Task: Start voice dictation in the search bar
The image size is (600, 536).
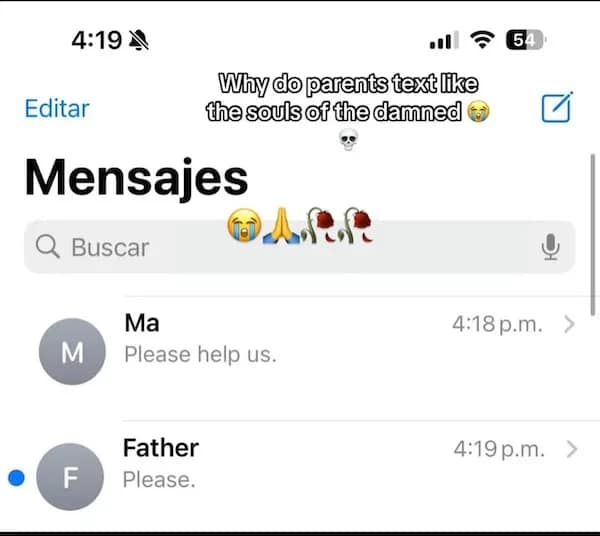Action: click(550, 247)
